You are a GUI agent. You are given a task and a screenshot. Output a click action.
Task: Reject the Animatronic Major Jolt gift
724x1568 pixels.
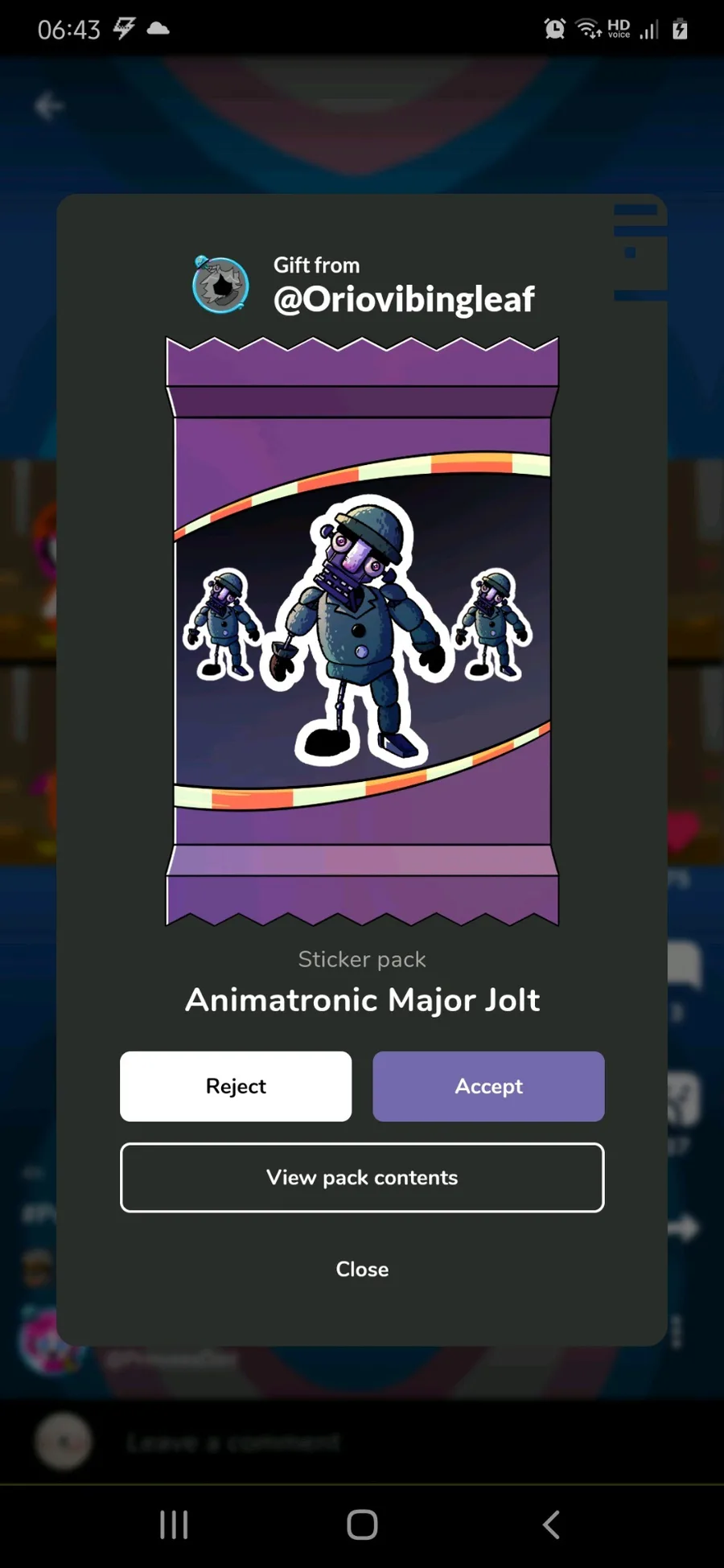click(236, 1086)
